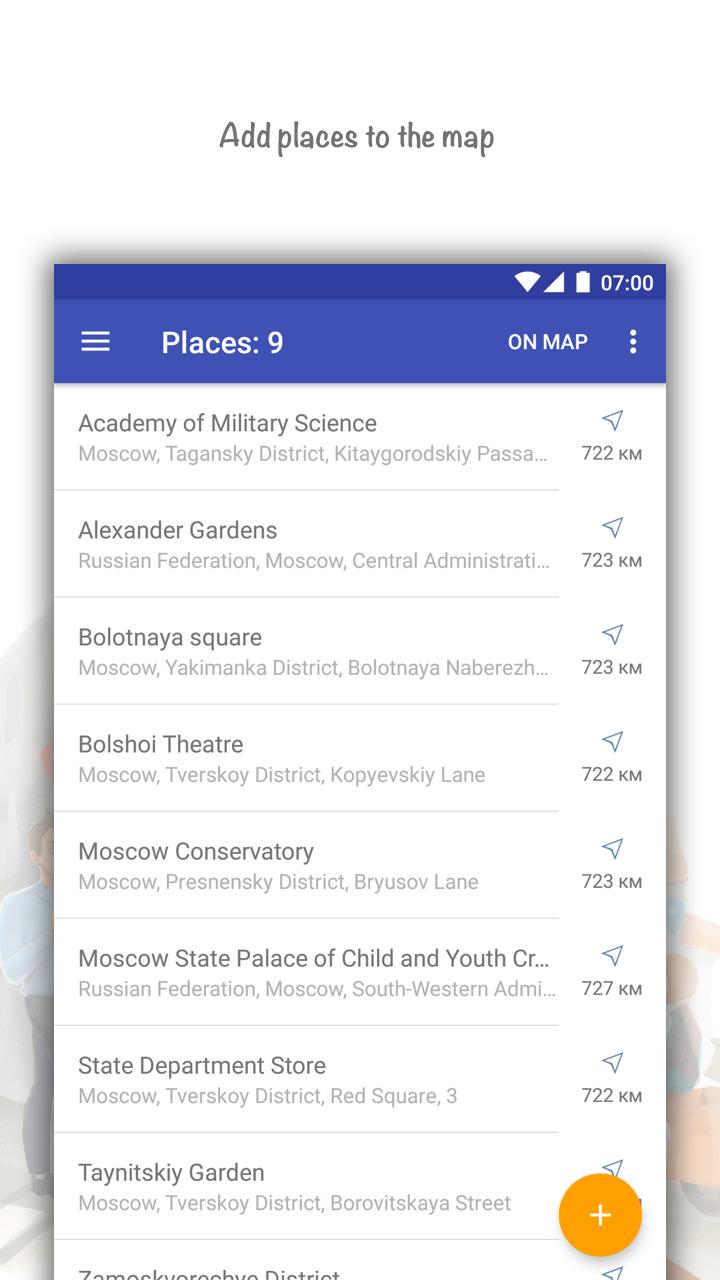
Task: Tap ON MAP to view places on map
Action: click(x=548, y=341)
